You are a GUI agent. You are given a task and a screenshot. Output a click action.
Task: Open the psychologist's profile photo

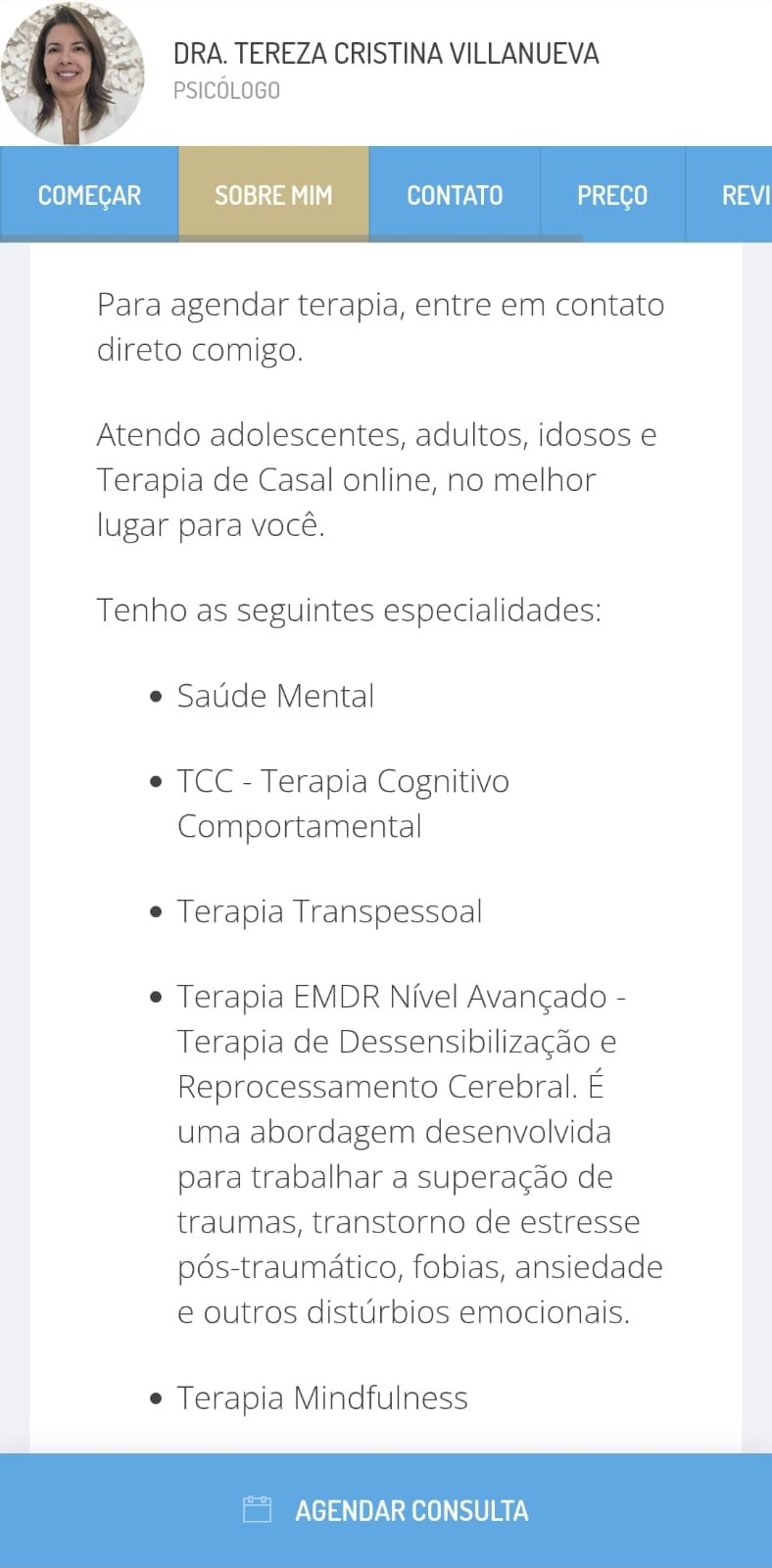tap(72, 73)
